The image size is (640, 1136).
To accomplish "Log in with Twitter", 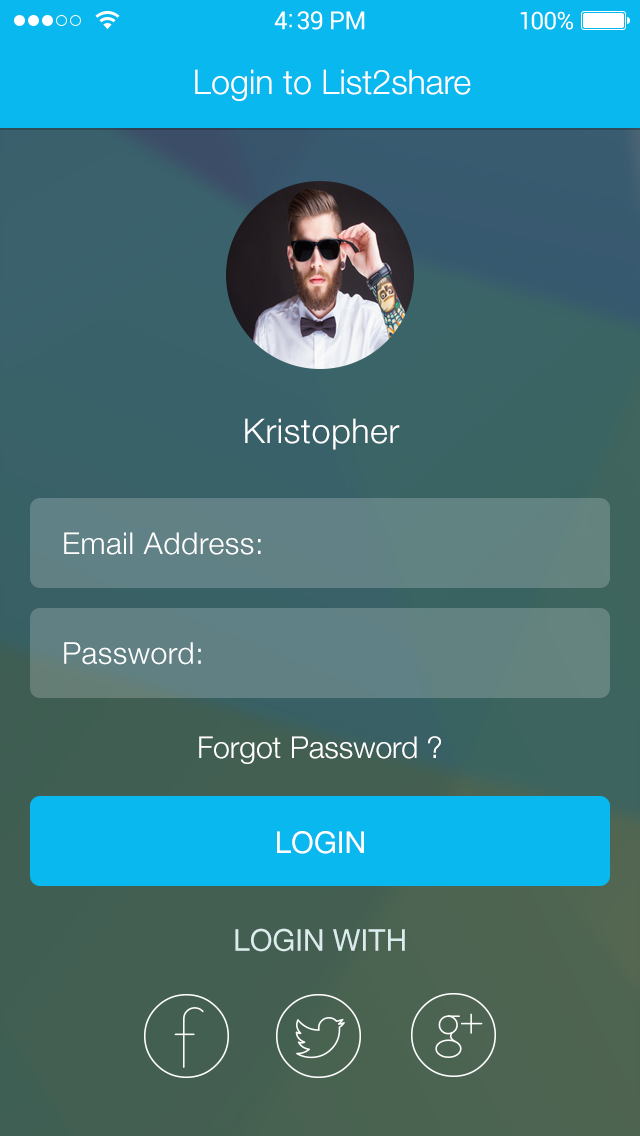I will 319,1035.
